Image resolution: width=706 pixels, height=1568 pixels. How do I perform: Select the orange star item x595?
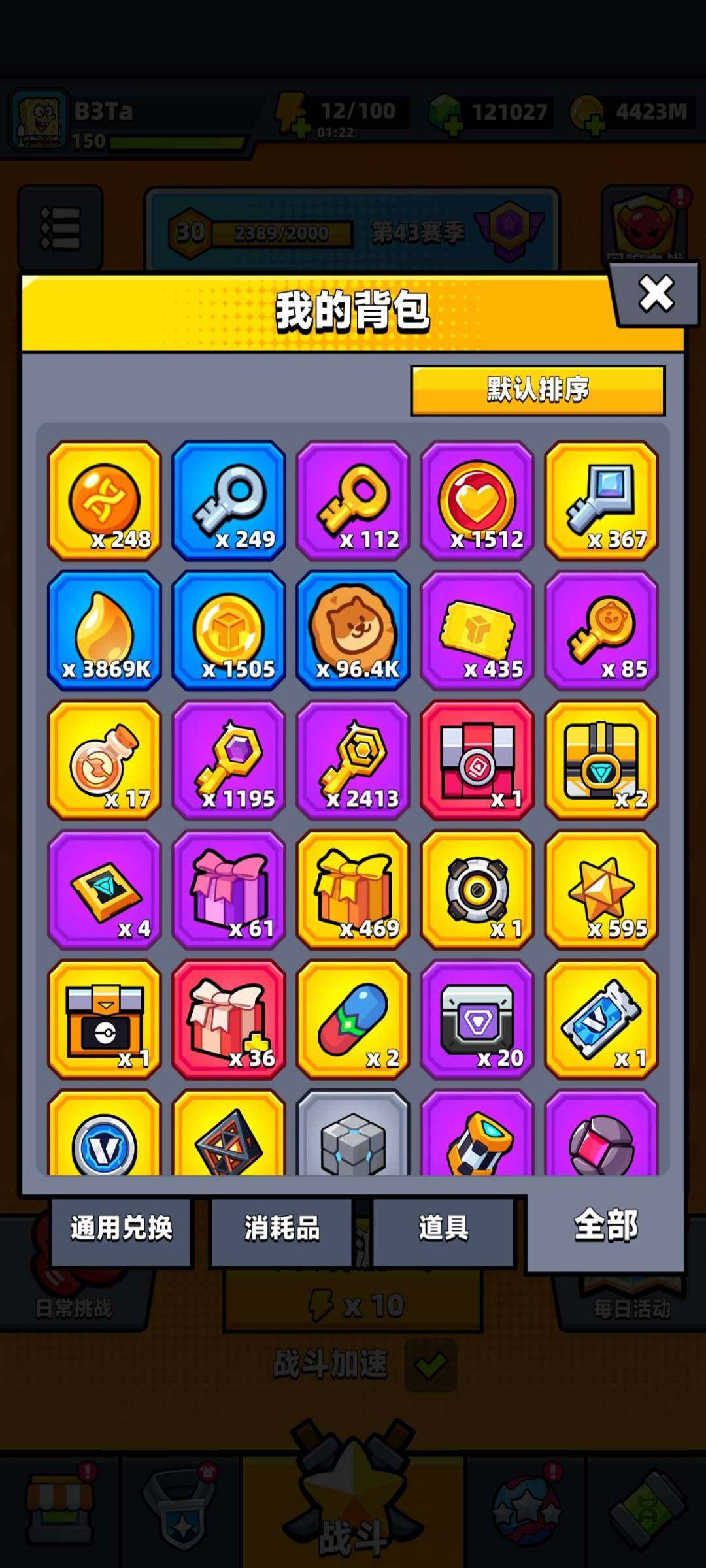pos(601,889)
